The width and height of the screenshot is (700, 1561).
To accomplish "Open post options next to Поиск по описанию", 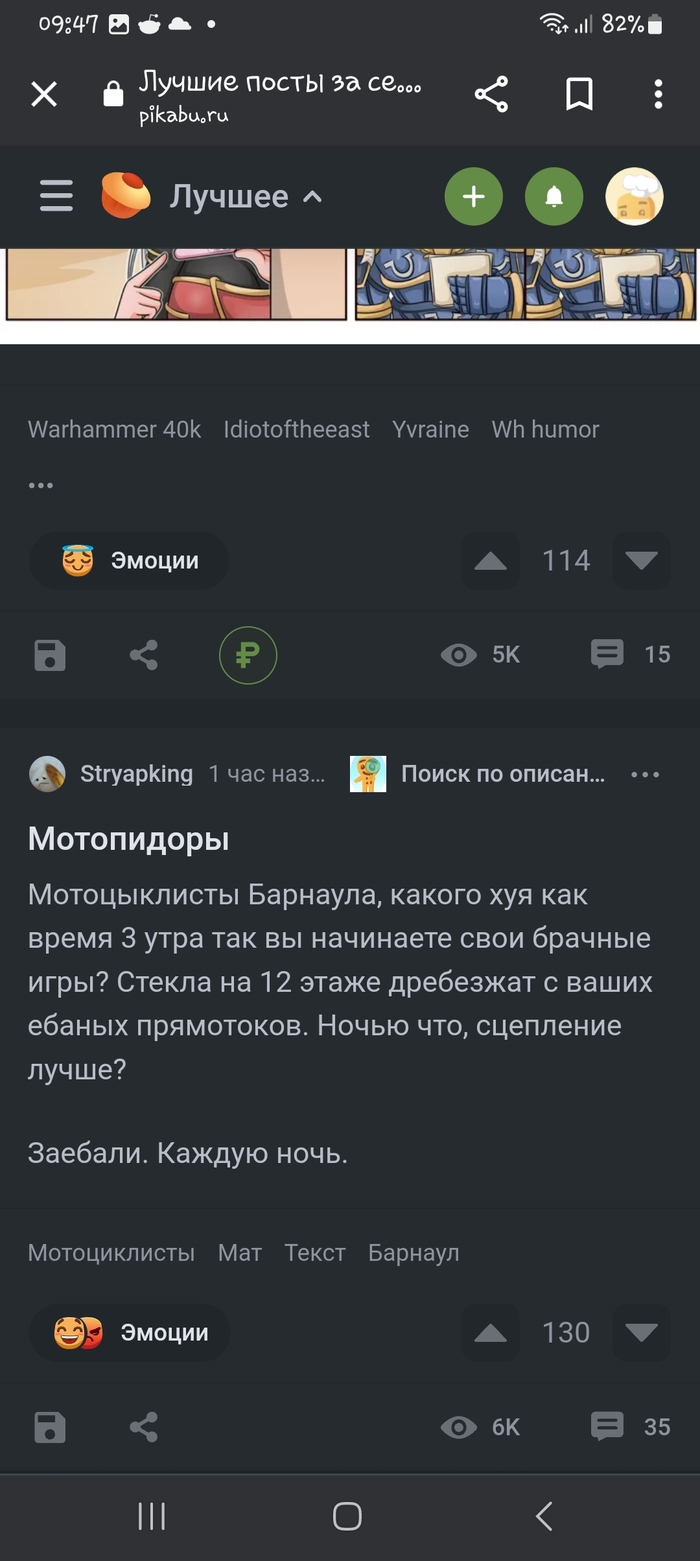I will pos(645,774).
